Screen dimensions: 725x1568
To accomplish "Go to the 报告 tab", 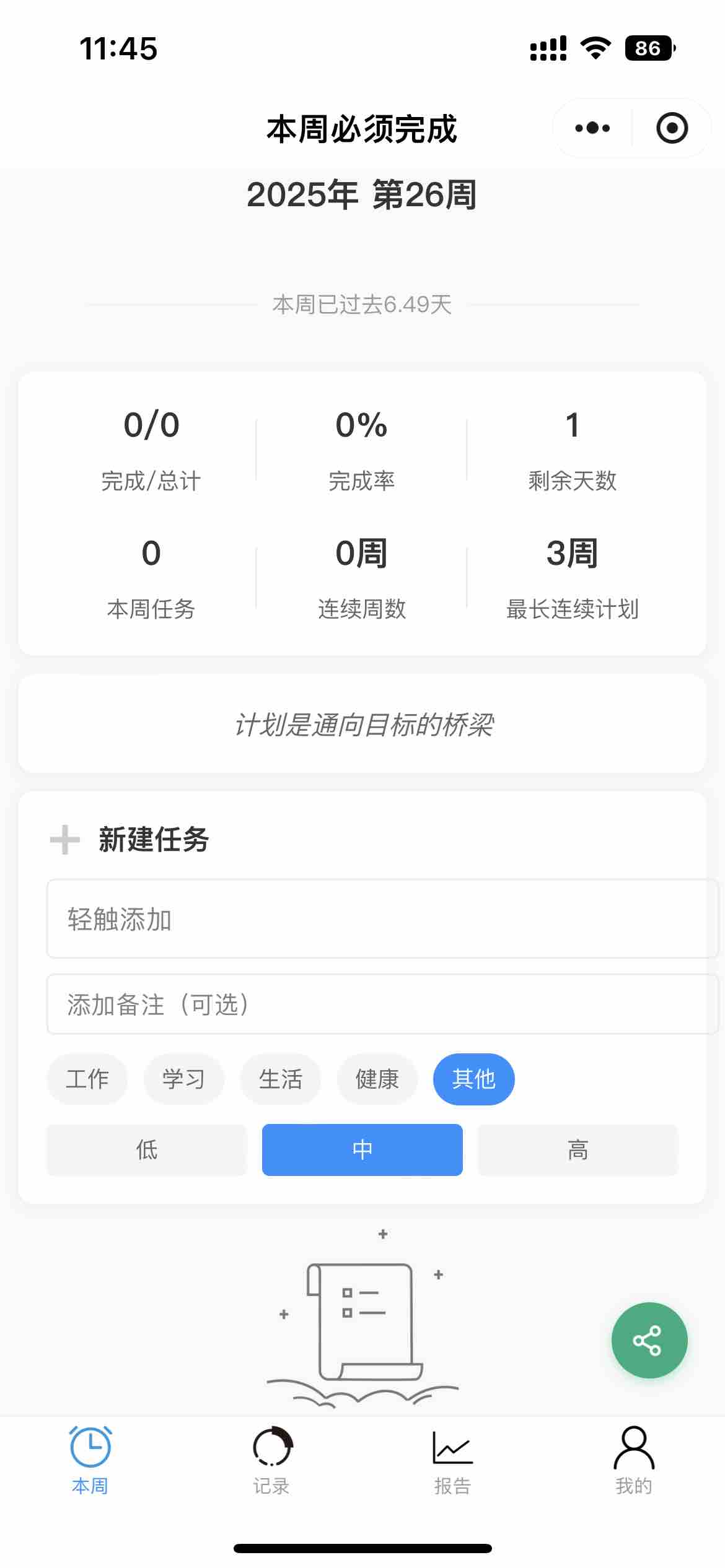I will (452, 1460).
